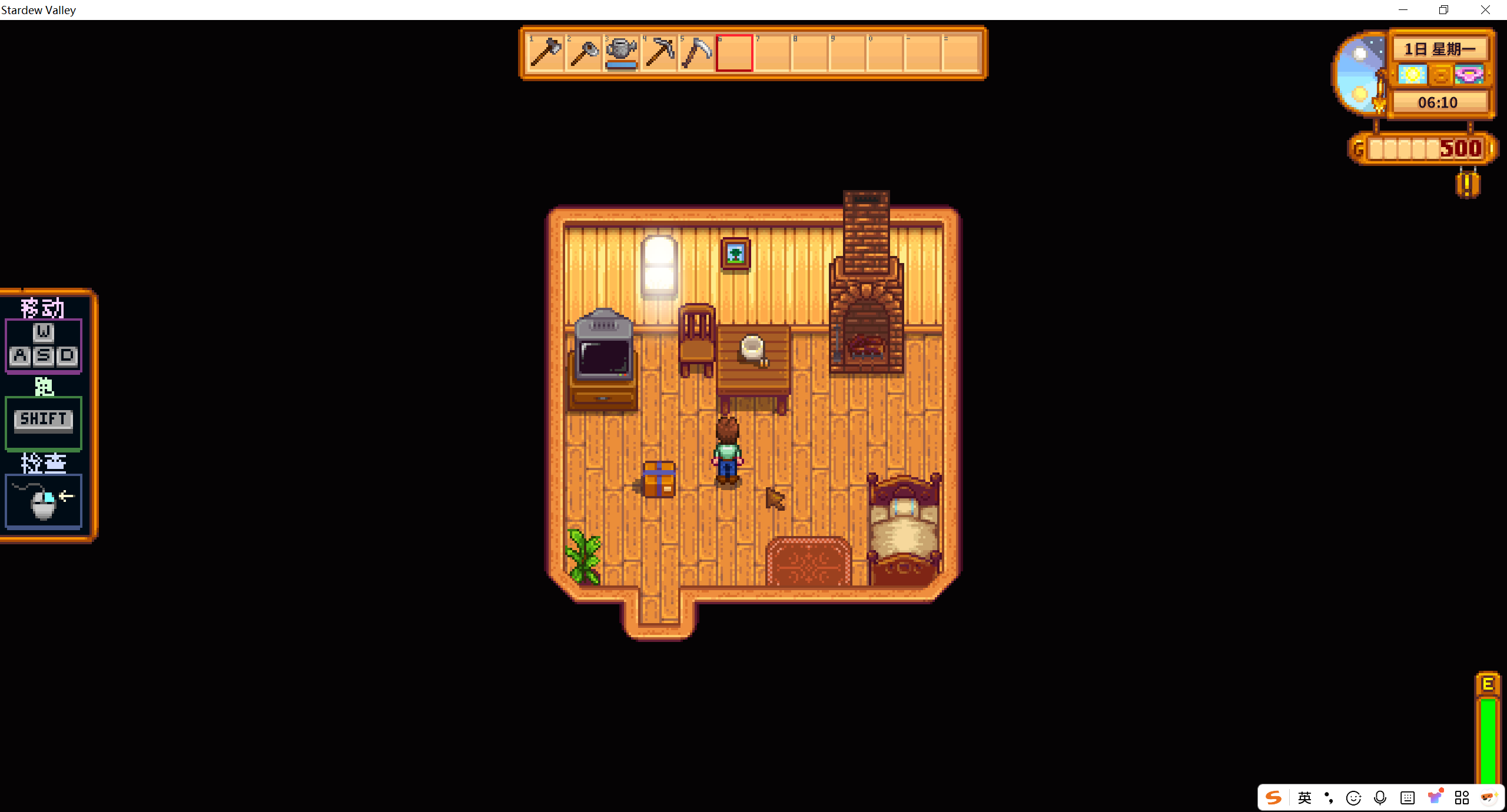Equip the pickaxe from the toolbar
Image resolution: width=1507 pixels, height=812 pixels.
(659, 53)
